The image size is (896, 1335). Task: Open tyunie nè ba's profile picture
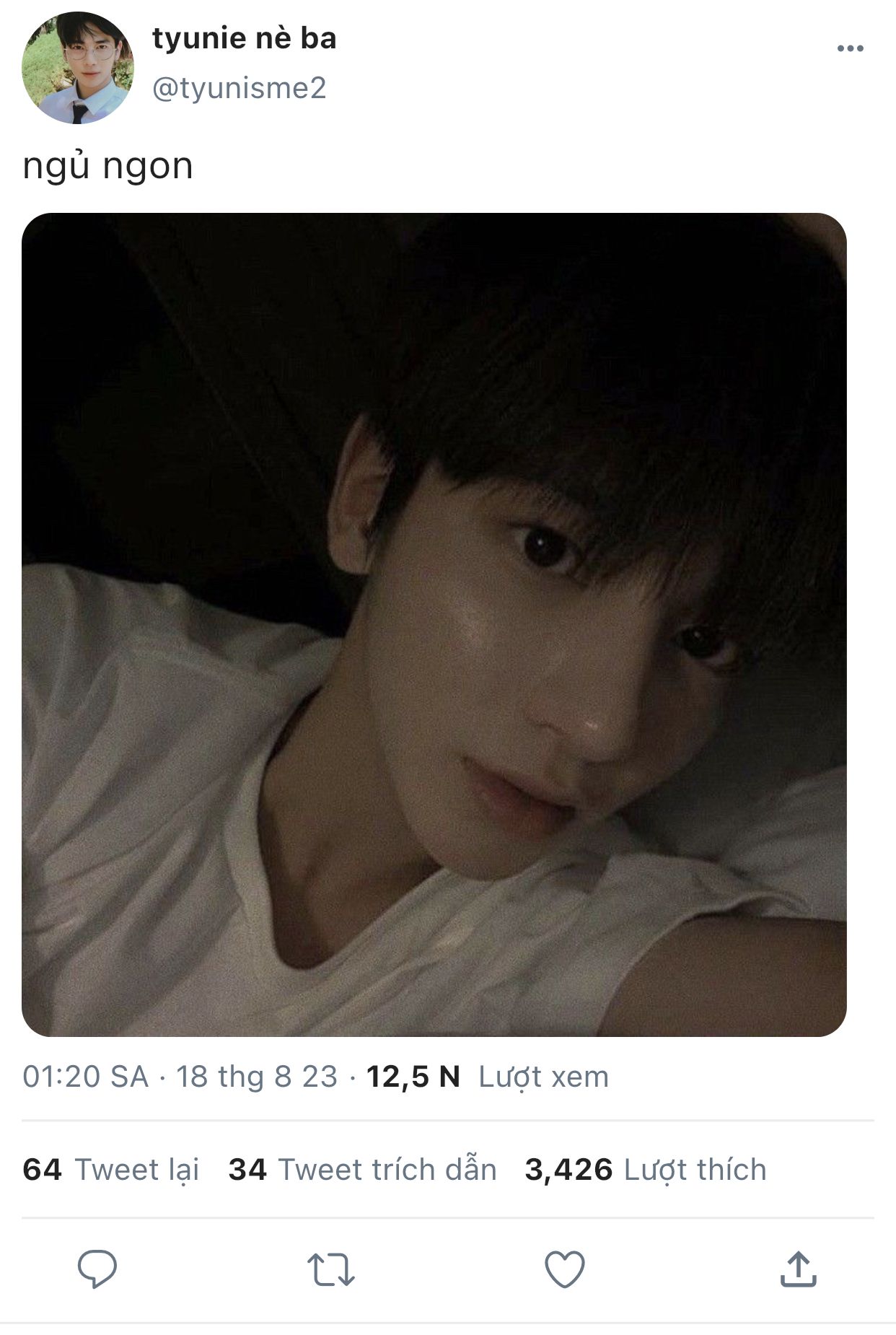click(x=78, y=67)
